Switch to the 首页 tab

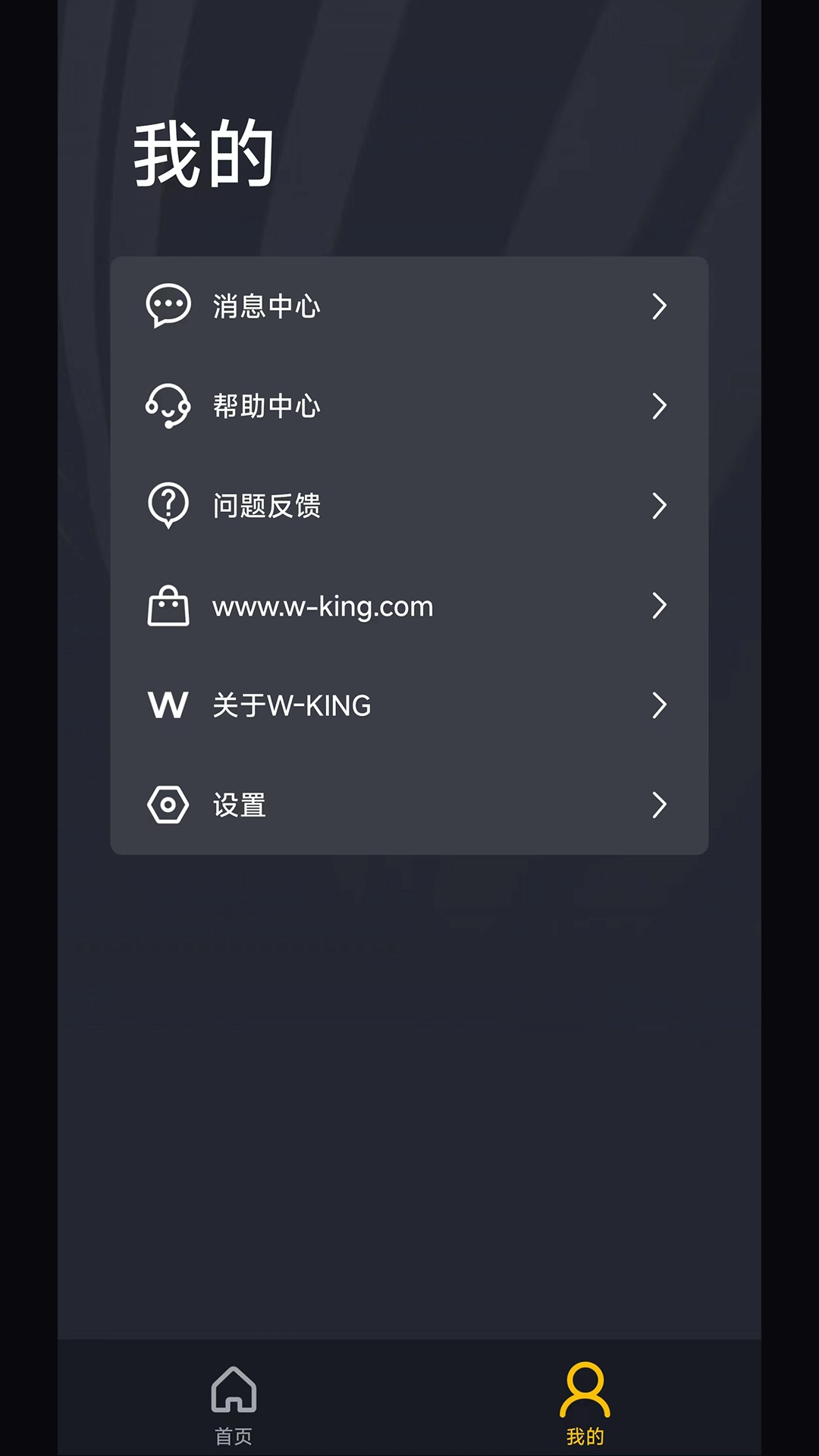(234, 1410)
